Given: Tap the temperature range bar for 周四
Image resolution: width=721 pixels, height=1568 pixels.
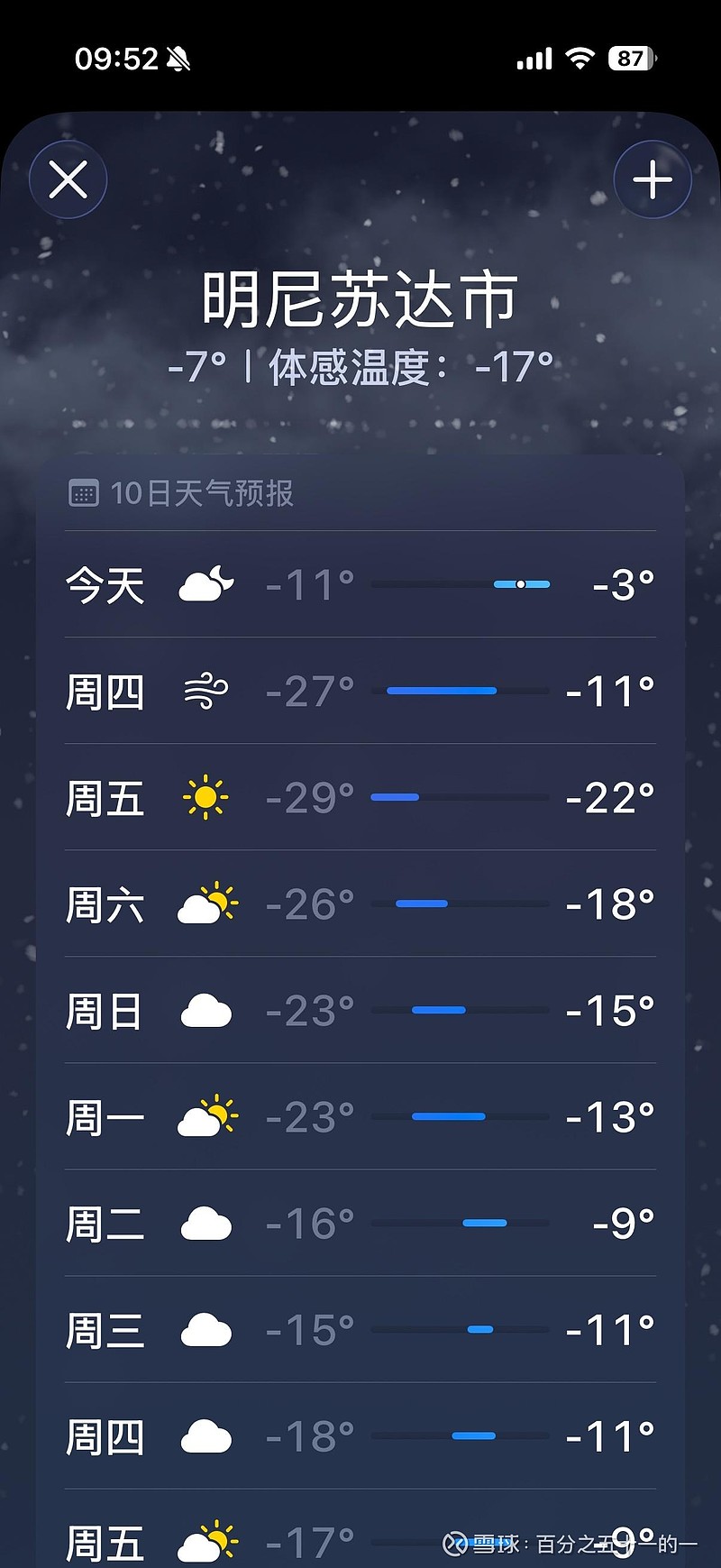Looking at the screenshot, I should point(441,690).
